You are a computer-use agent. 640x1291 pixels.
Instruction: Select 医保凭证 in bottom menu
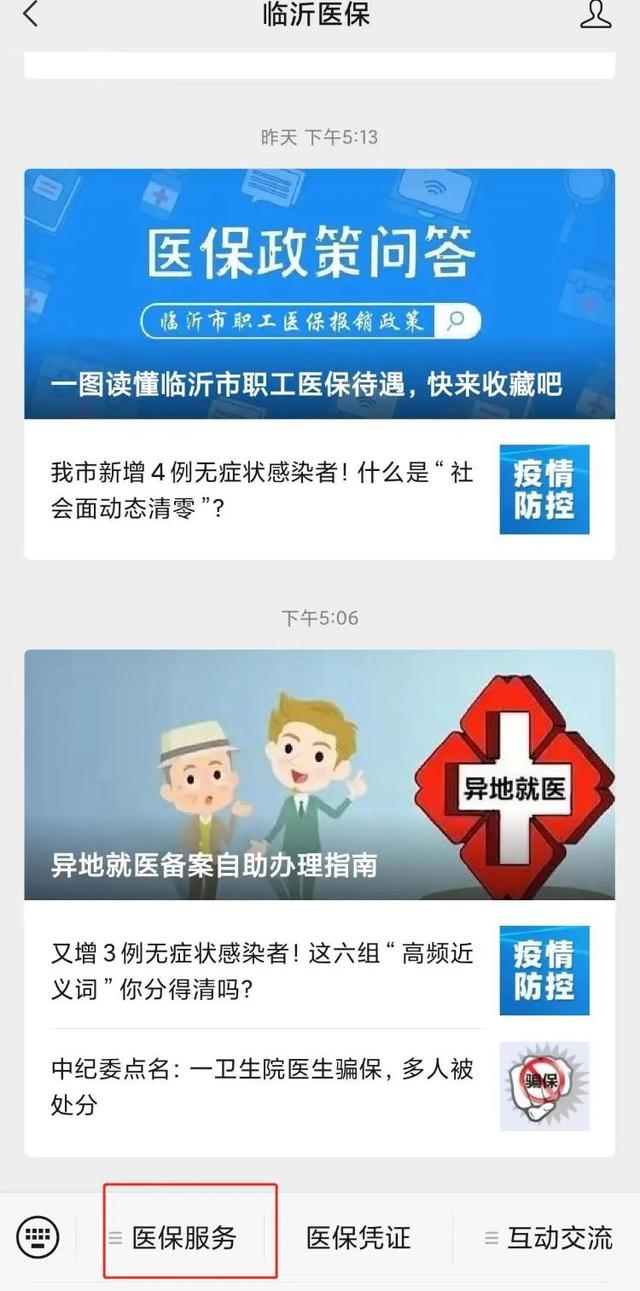pyautogui.click(x=358, y=1237)
